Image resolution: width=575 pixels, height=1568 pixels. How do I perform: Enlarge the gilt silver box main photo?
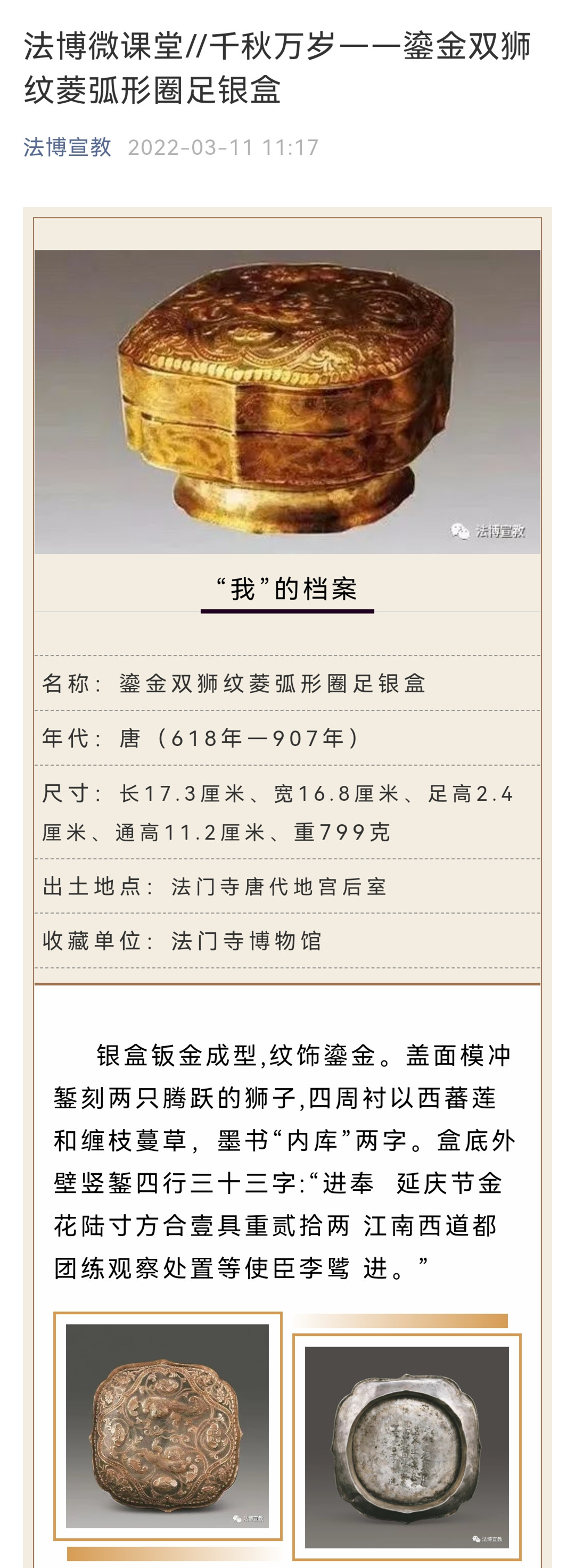pyautogui.click(x=287, y=402)
